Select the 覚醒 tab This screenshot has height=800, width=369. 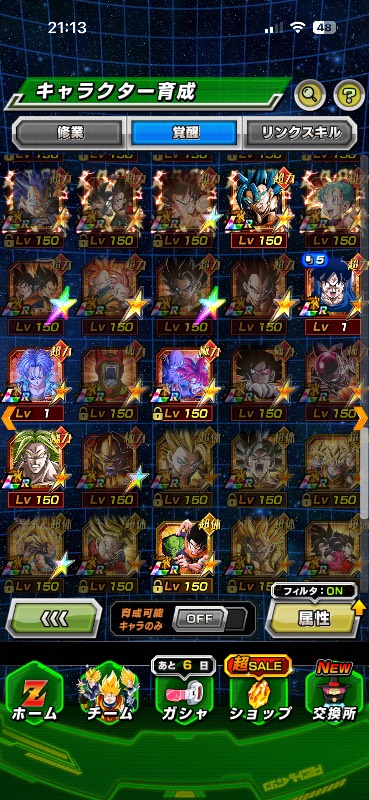(x=184, y=133)
